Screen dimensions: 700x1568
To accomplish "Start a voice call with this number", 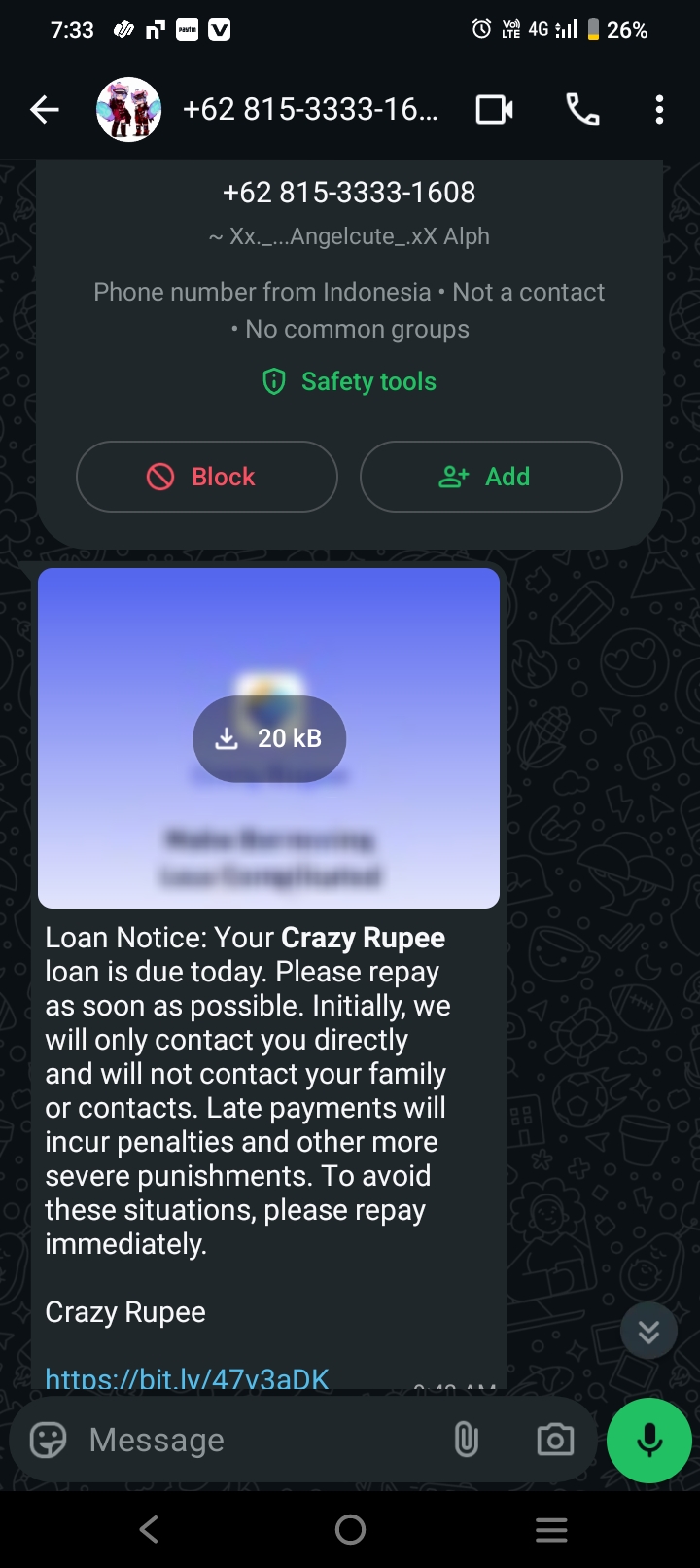I will click(582, 110).
